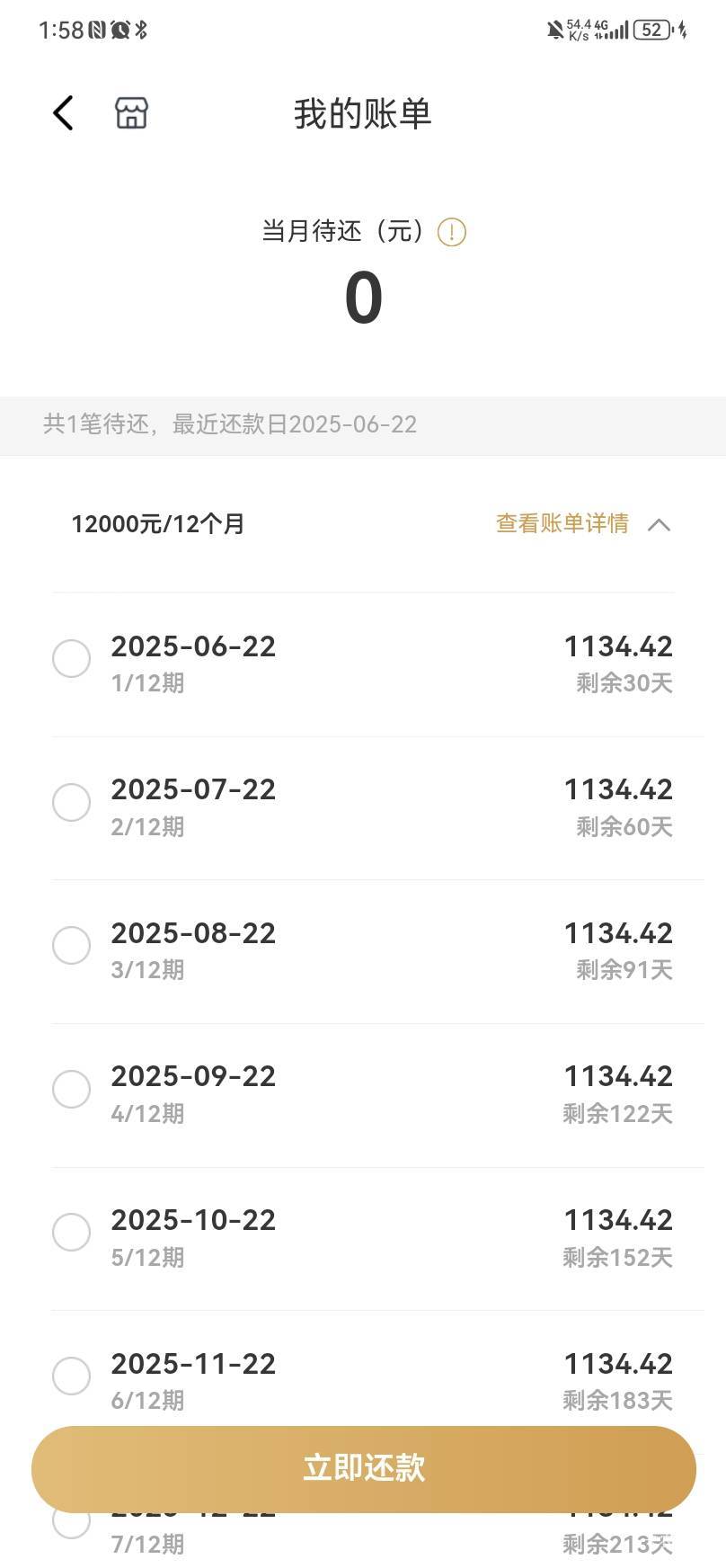Tap the info icon next to 当月待还
The width and height of the screenshot is (726, 1568).
(x=451, y=233)
